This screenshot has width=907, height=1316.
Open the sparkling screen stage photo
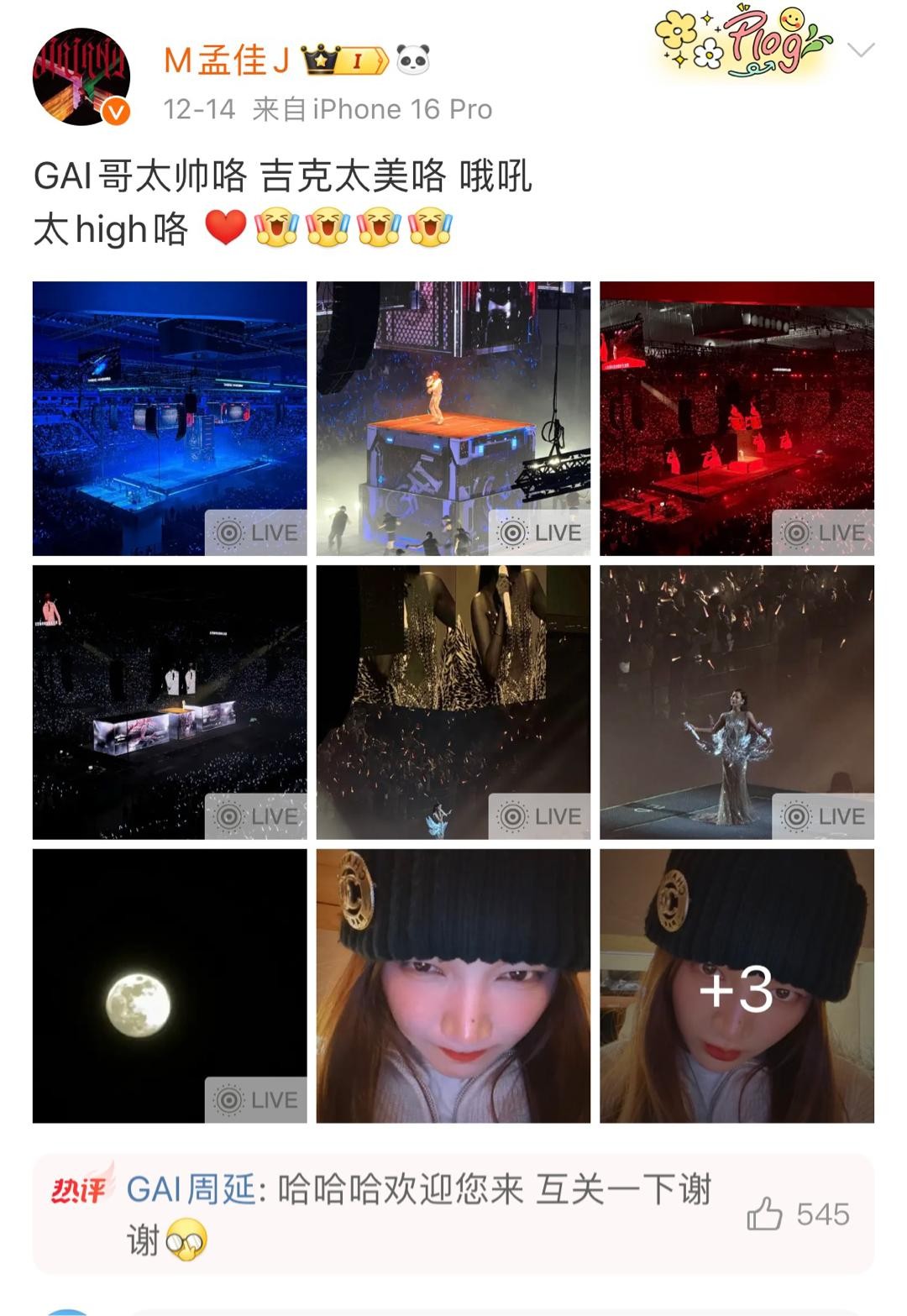coord(453,702)
